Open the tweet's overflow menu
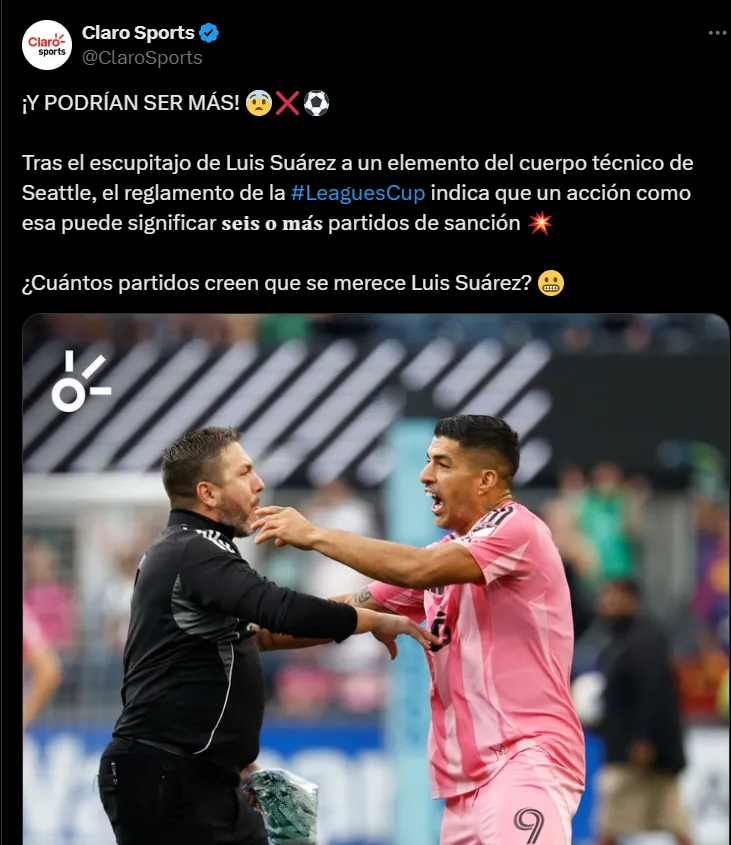The height and width of the screenshot is (845, 731). (716, 33)
